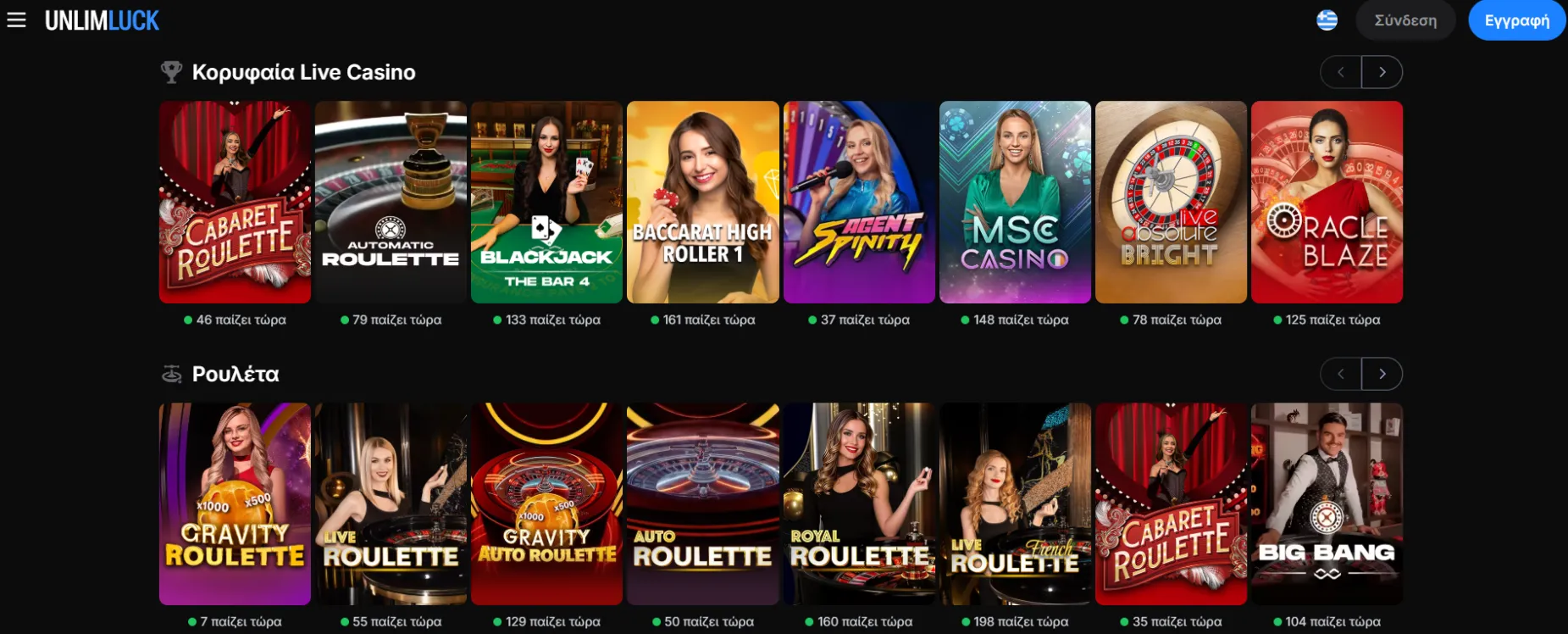Open Oracle Blaze game

tap(1327, 202)
